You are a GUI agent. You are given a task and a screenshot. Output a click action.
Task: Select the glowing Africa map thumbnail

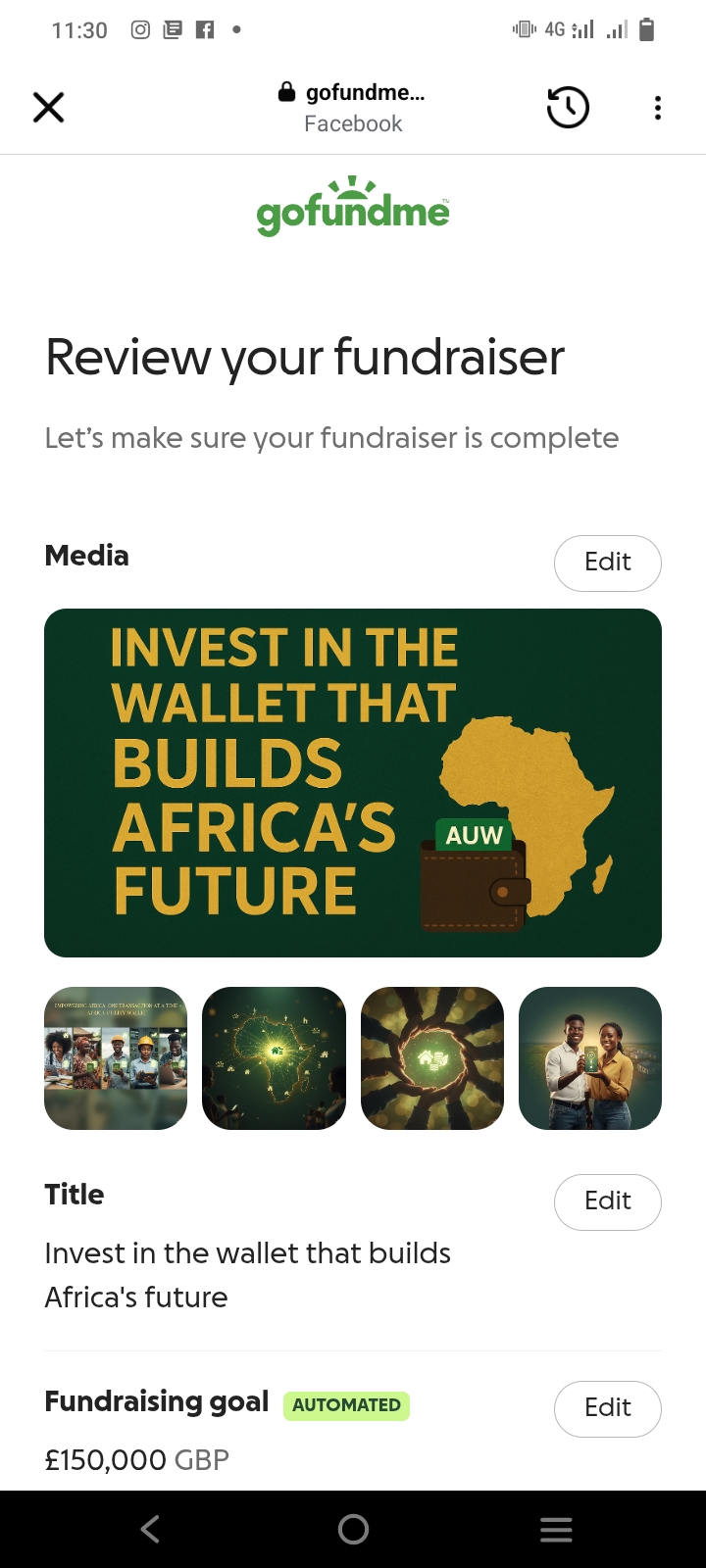click(x=274, y=1057)
